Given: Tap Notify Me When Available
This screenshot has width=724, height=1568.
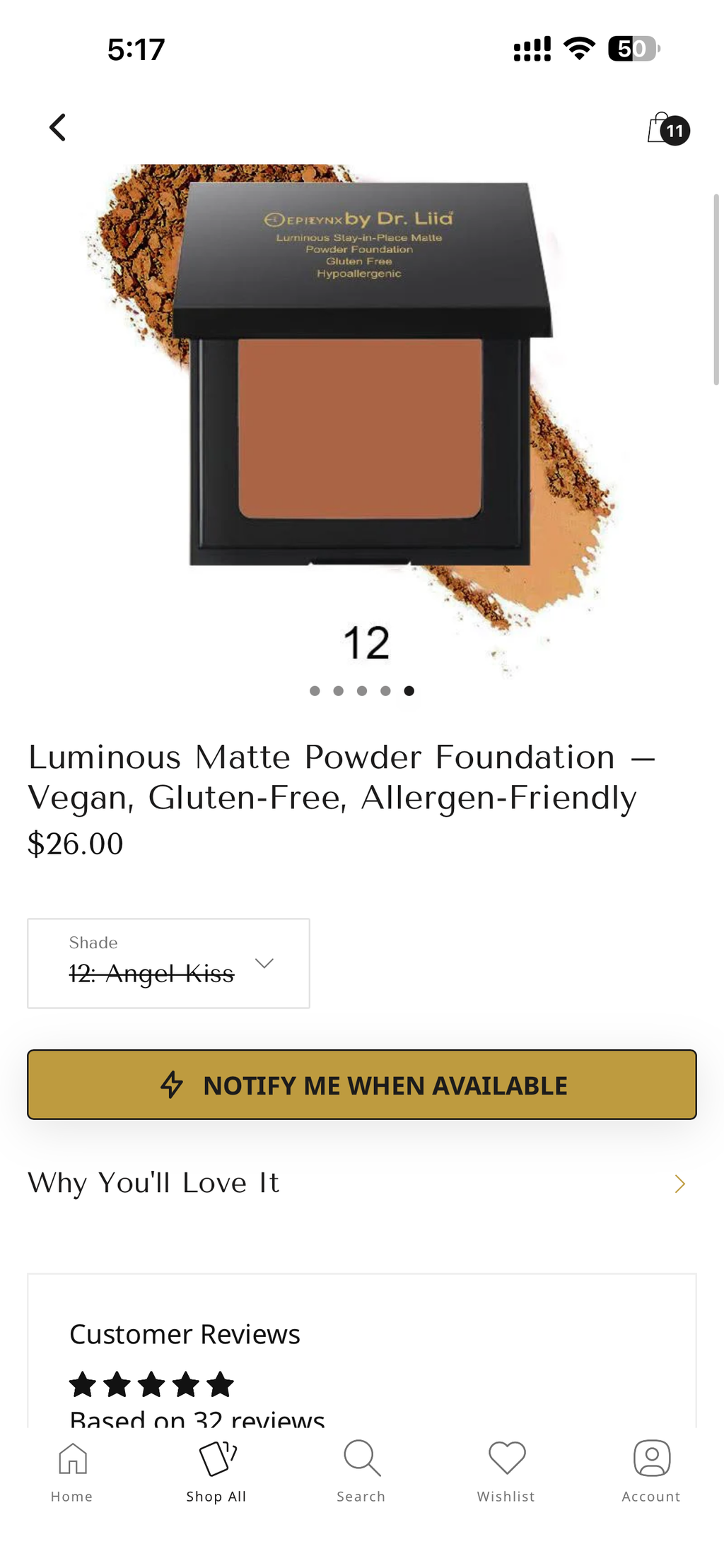Looking at the screenshot, I should tap(362, 1085).
